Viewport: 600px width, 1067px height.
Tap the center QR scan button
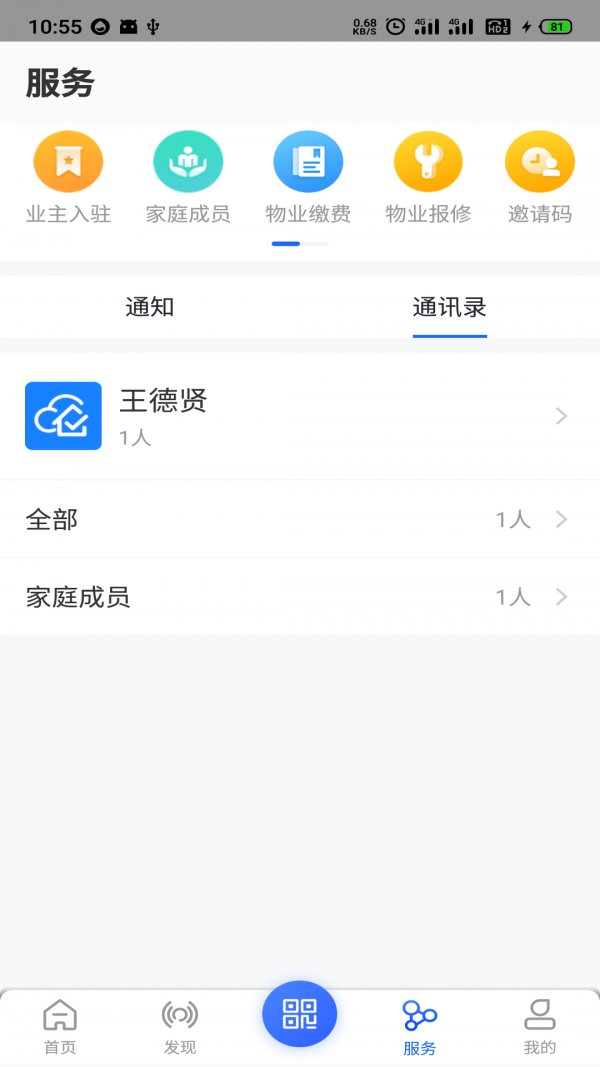tap(300, 1014)
